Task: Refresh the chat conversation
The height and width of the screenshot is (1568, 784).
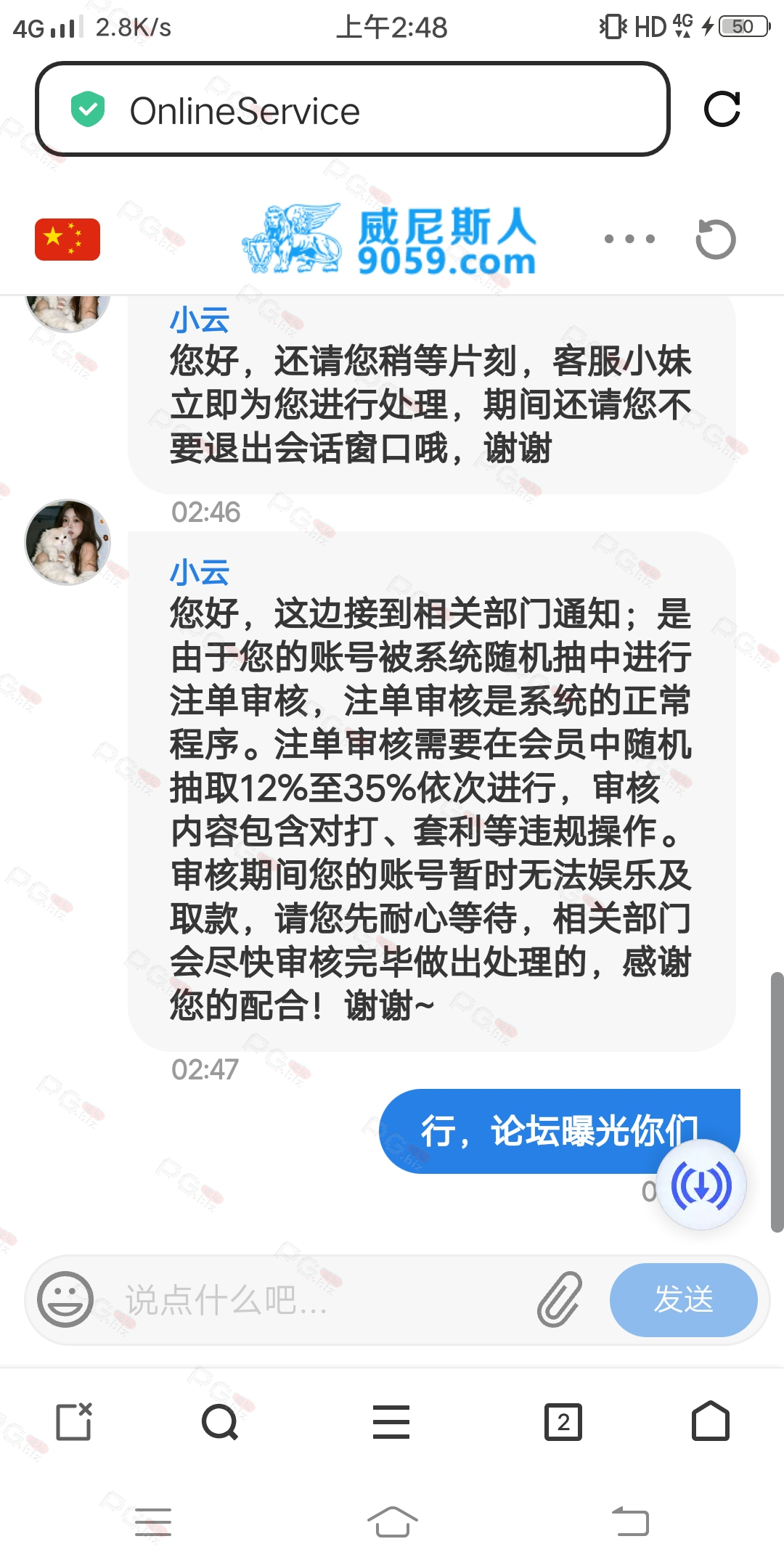Action: coord(715,239)
